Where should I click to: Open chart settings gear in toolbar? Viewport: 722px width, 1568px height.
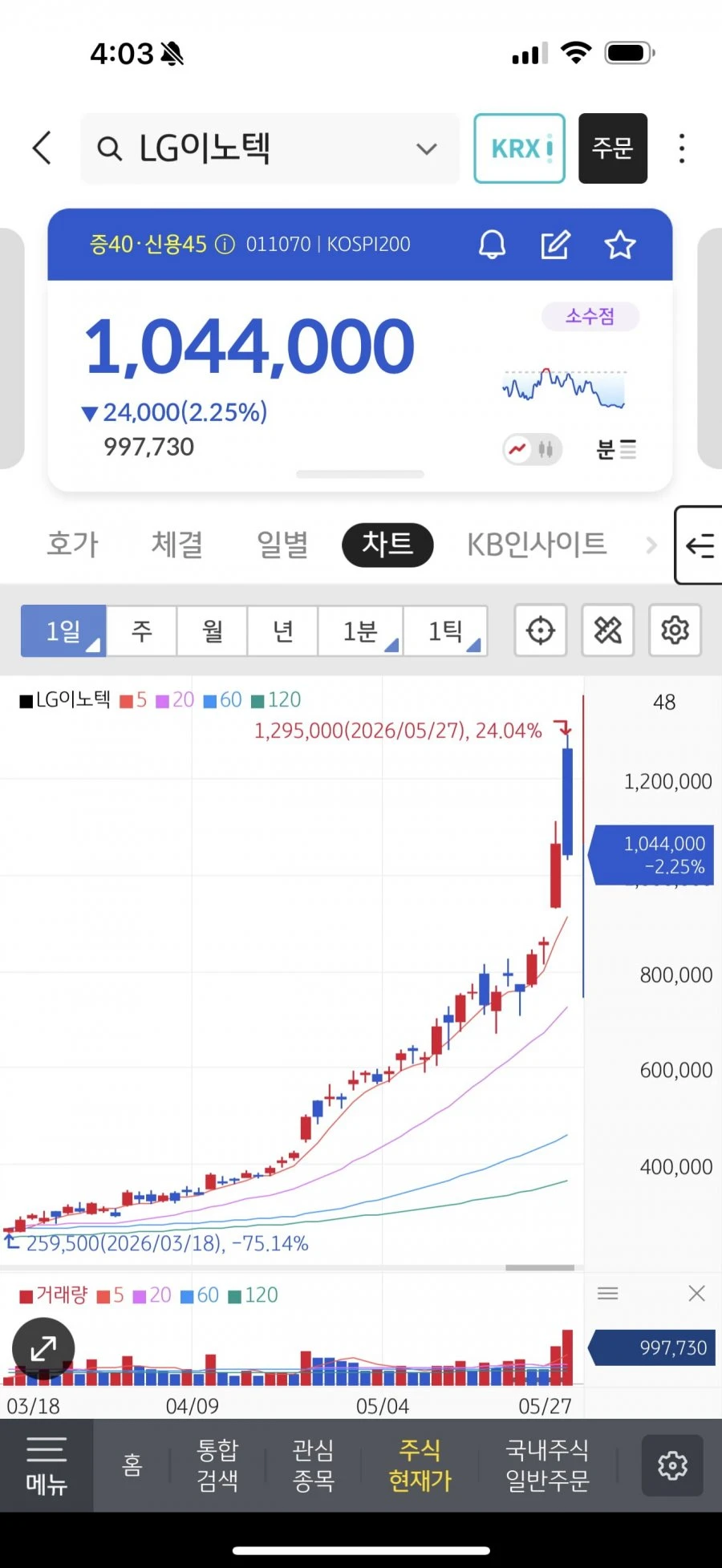pyautogui.click(x=675, y=630)
